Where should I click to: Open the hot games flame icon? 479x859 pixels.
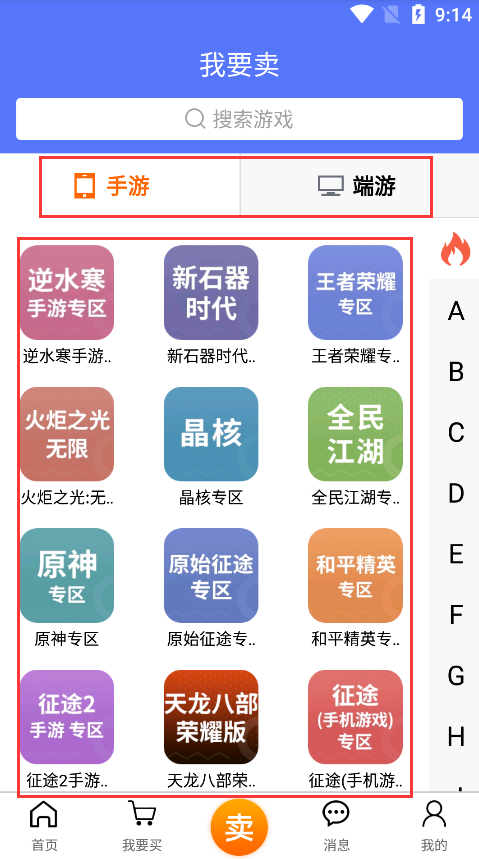tap(455, 249)
